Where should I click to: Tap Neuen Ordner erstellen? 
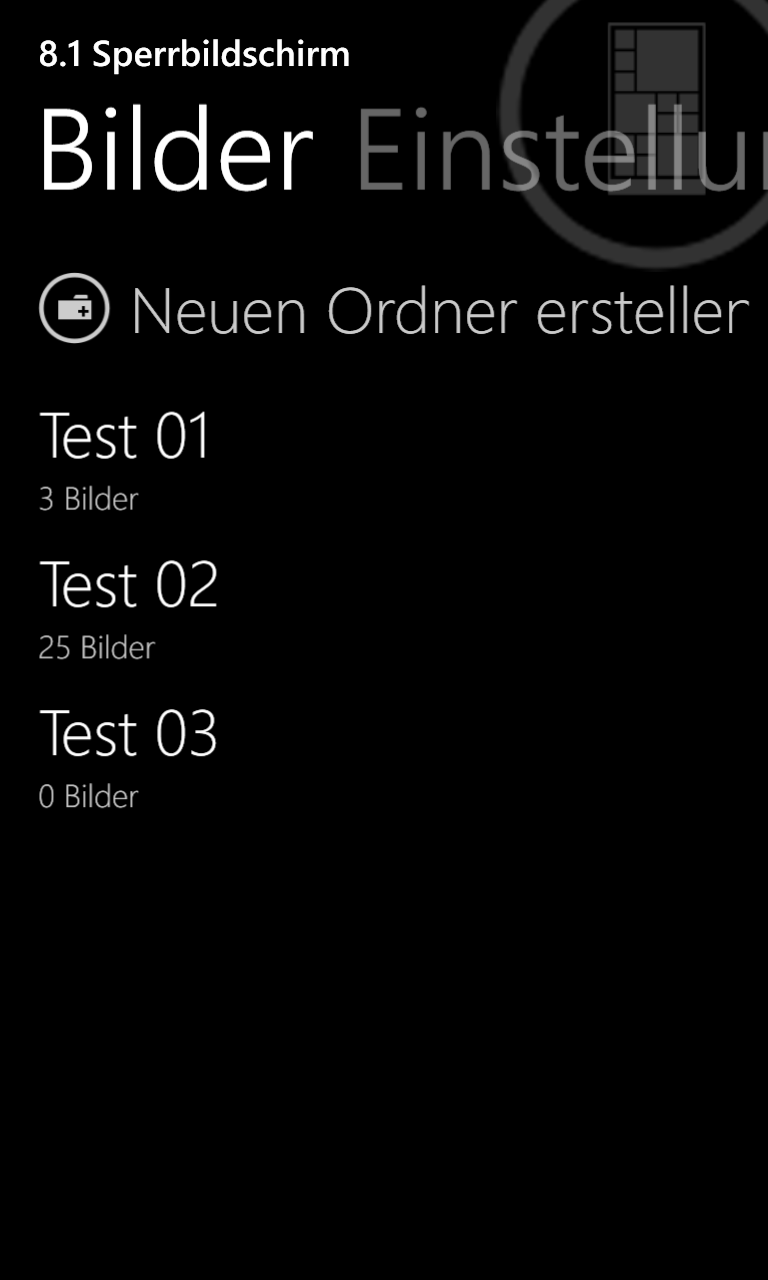point(395,310)
